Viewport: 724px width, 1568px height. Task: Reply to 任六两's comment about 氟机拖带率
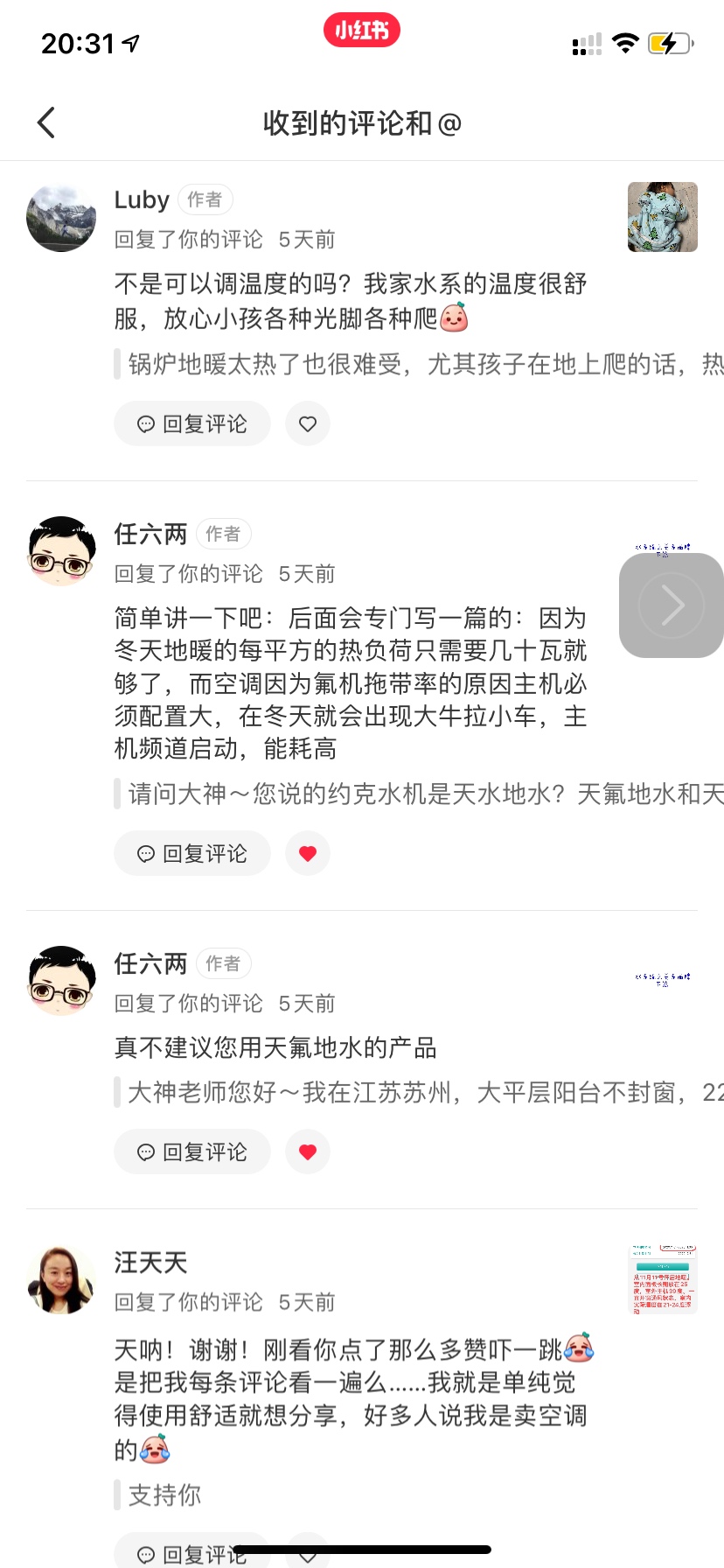[x=192, y=854]
